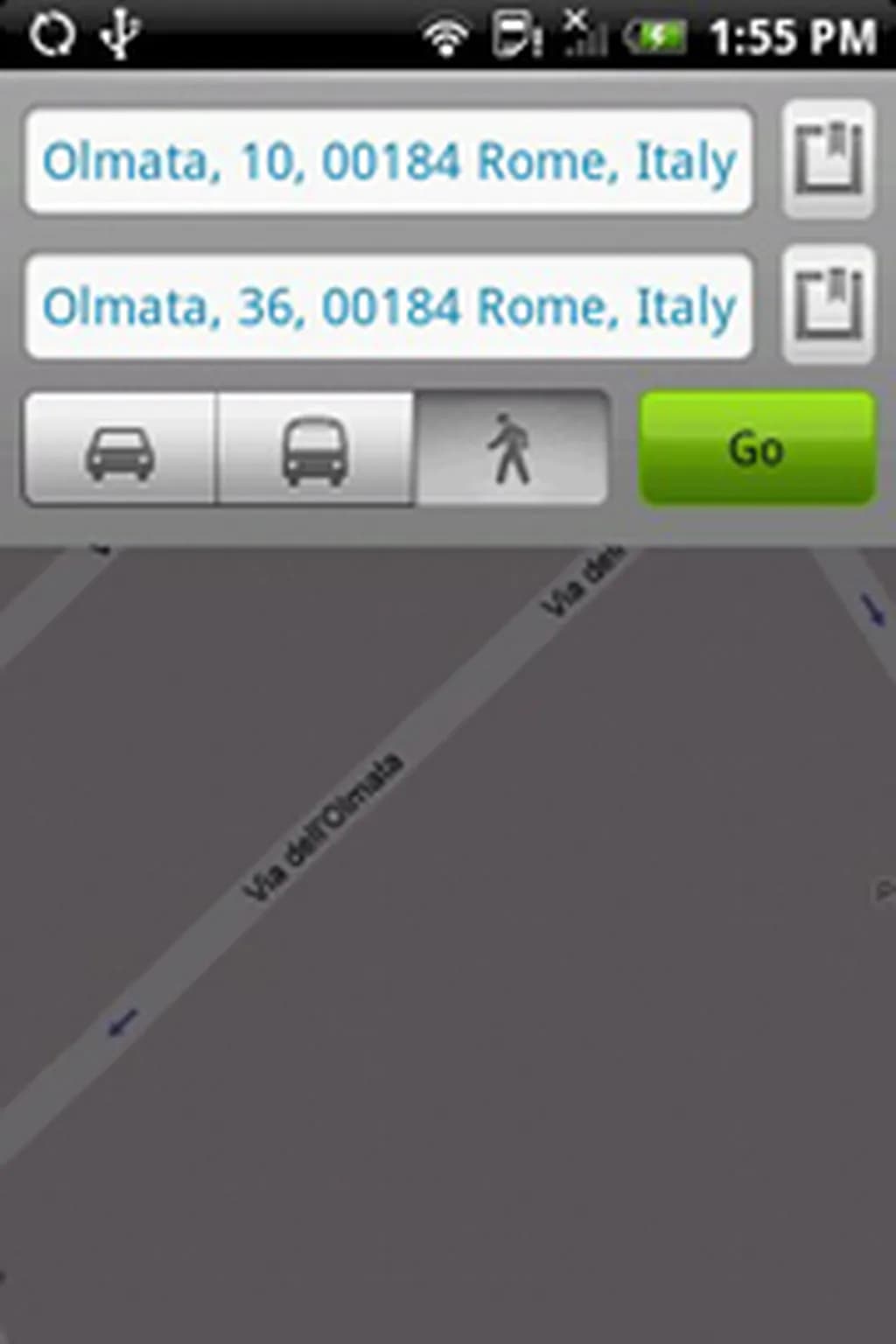This screenshot has width=896, height=1344.
Task: Select driving directions by car
Action: click(120, 449)
